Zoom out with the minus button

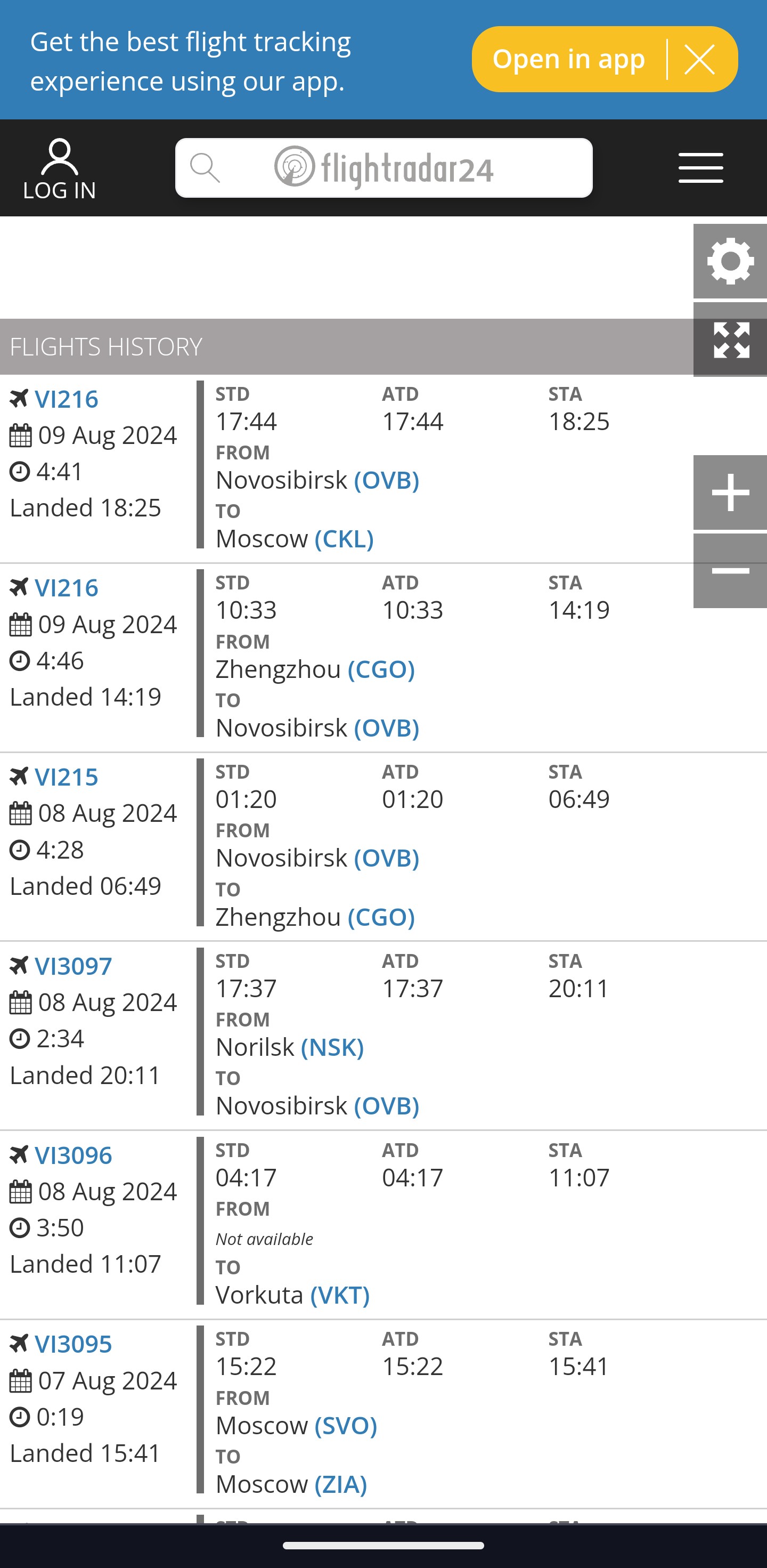click(x=730, y=571)
